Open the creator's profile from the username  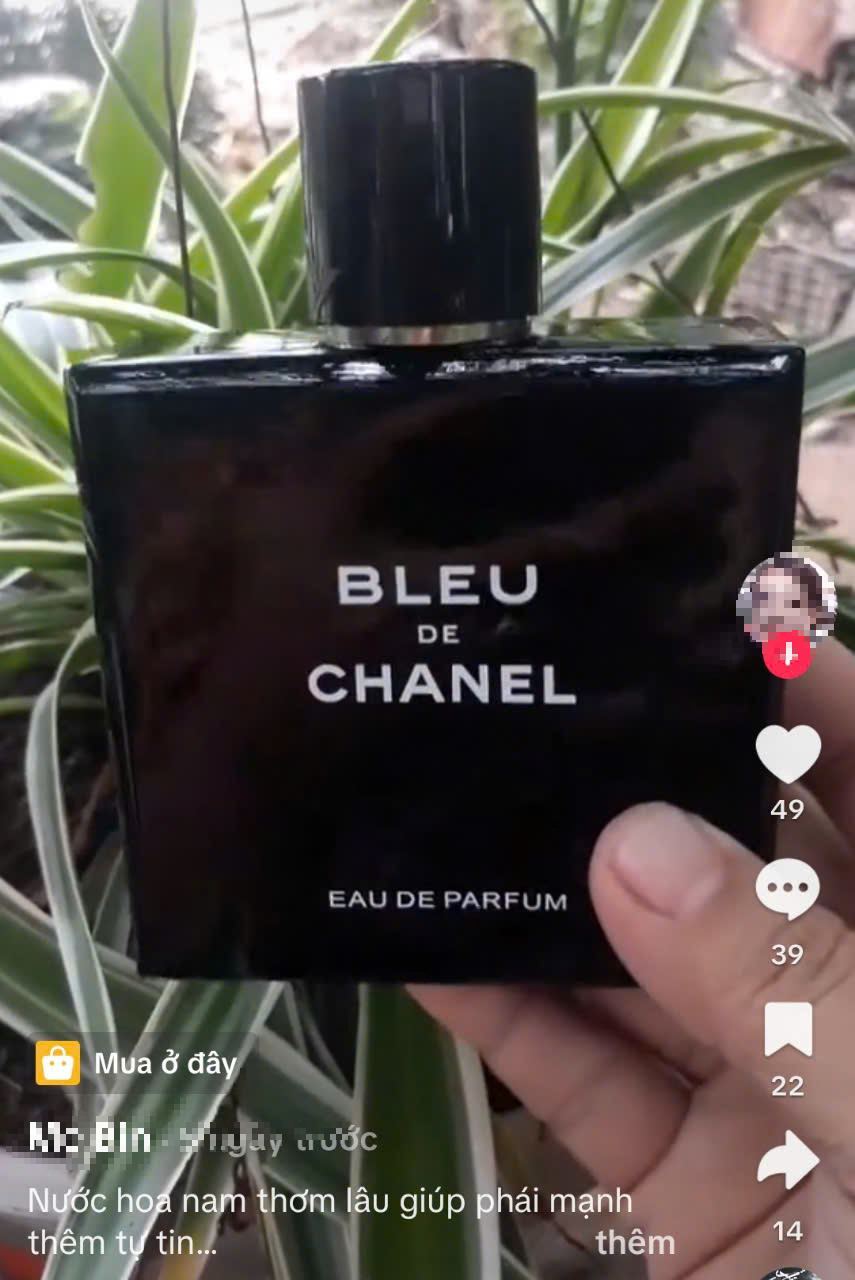90,1138
